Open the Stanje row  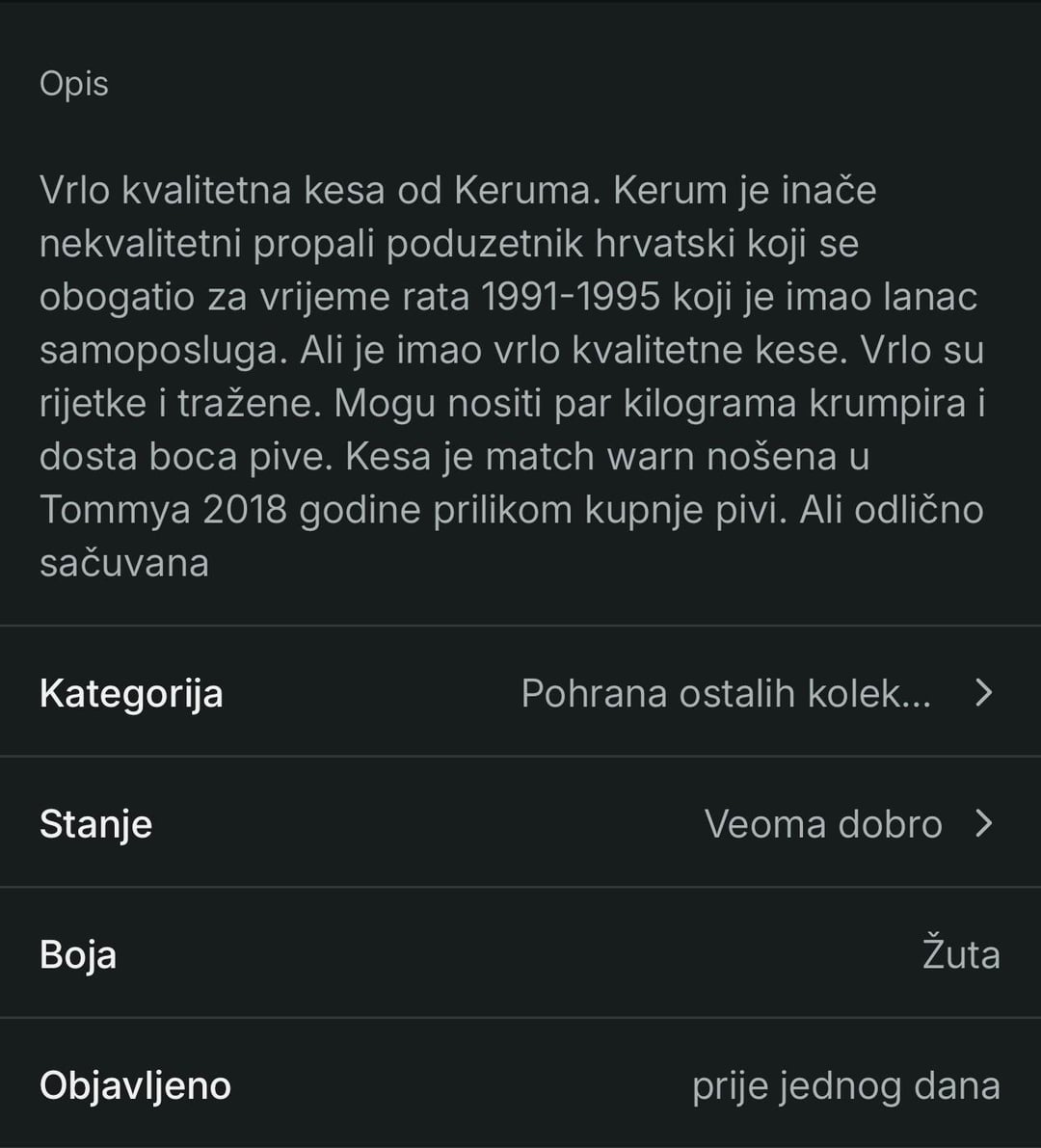[519, 824]
